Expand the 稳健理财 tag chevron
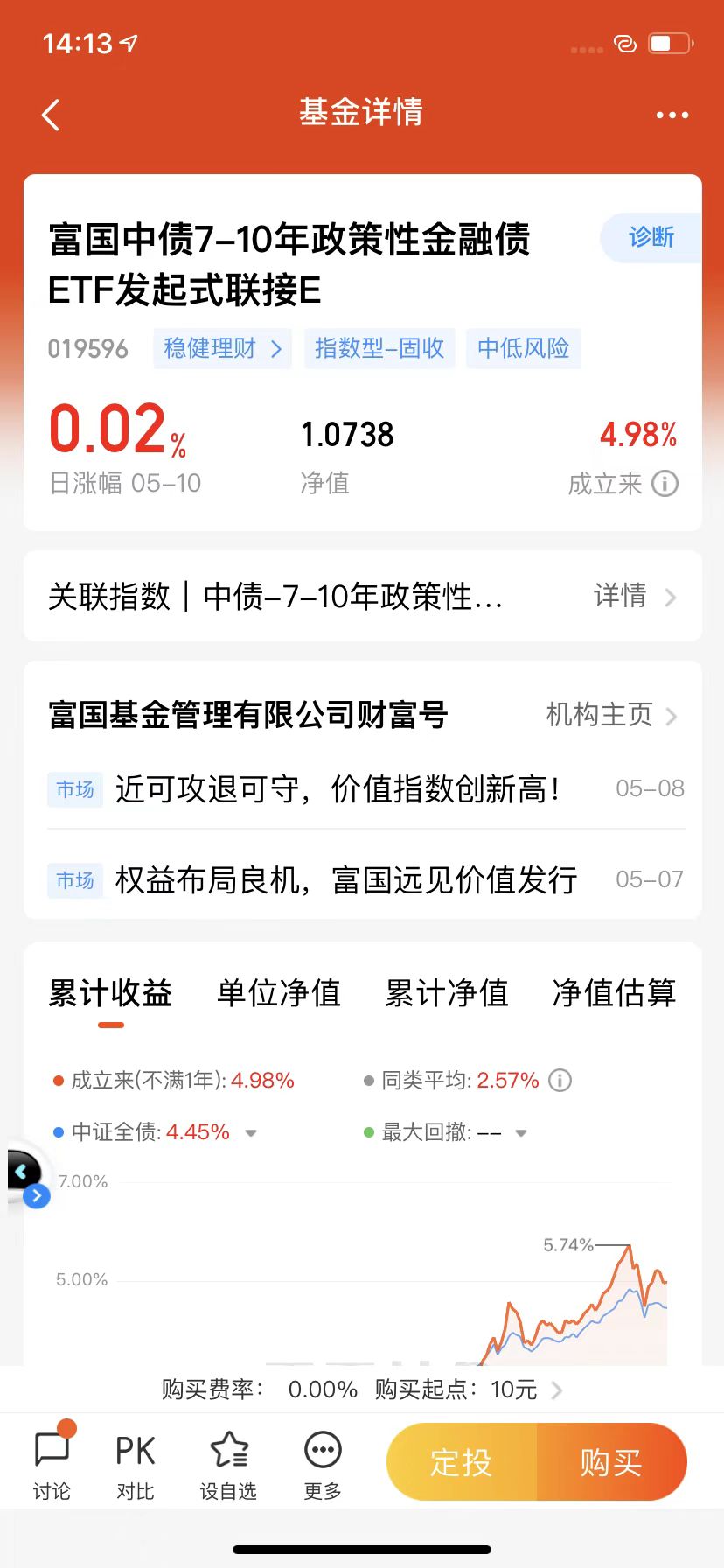The width and height of the screenshot is (724, 1568). coord(277,348)
